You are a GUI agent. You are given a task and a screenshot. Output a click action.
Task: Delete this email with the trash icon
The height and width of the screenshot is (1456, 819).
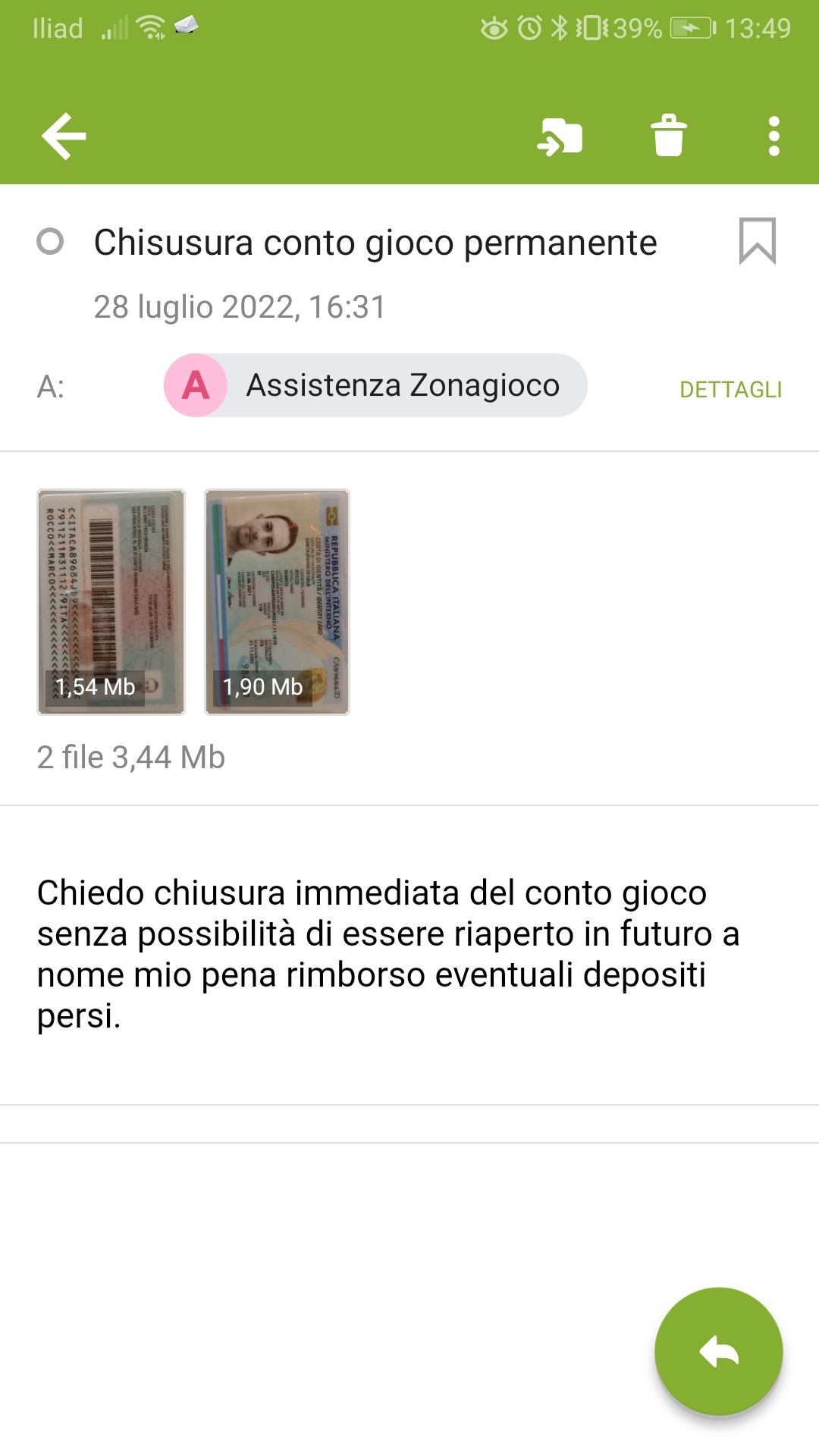click(x=669, y=136)
